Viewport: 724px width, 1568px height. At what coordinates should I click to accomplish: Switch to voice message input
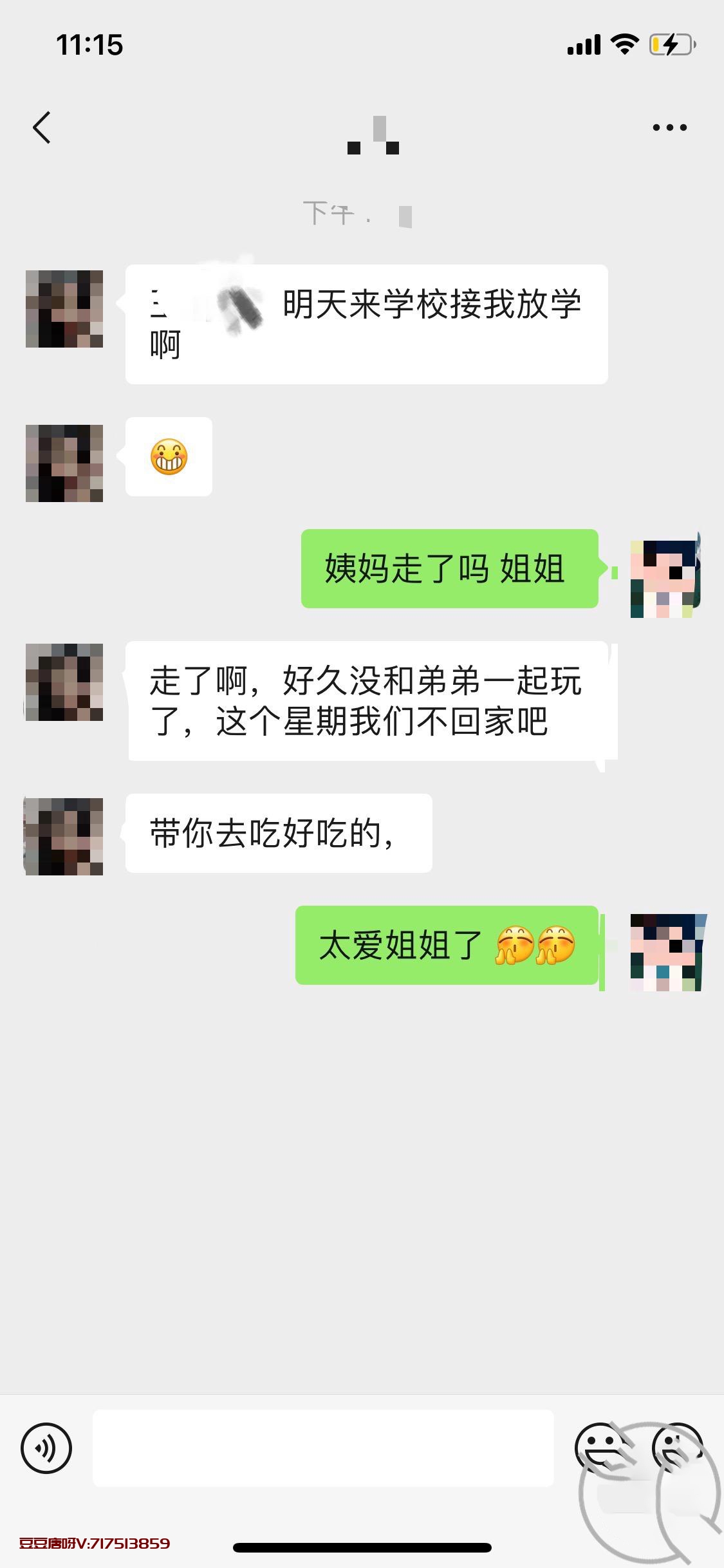46,1448
